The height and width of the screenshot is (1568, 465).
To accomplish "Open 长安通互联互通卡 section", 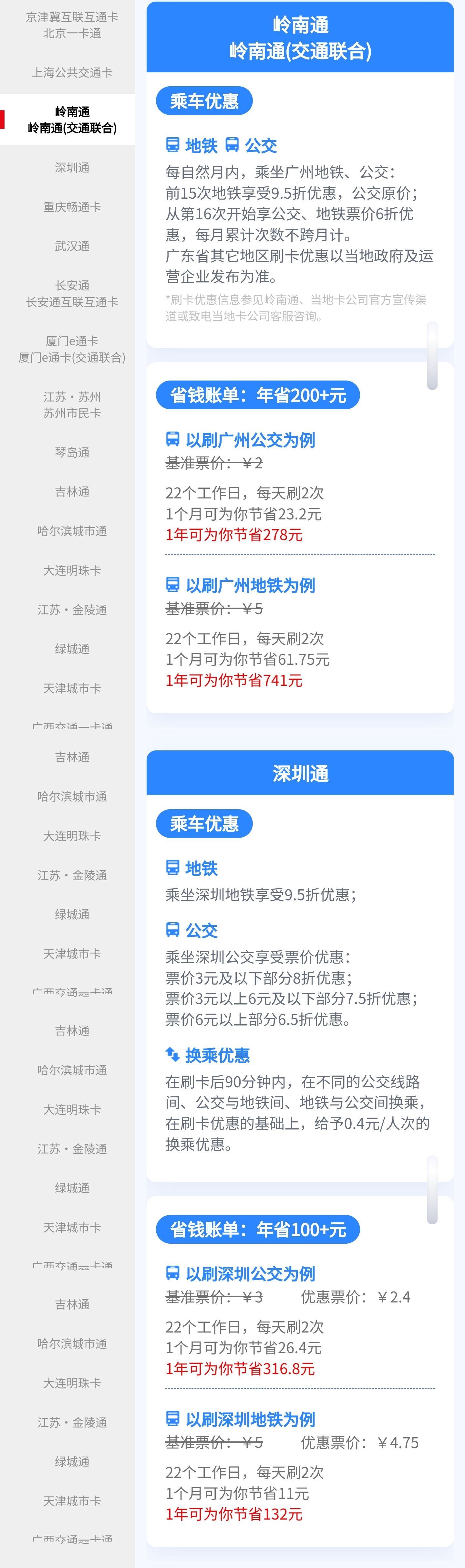I will pos(72,293).
